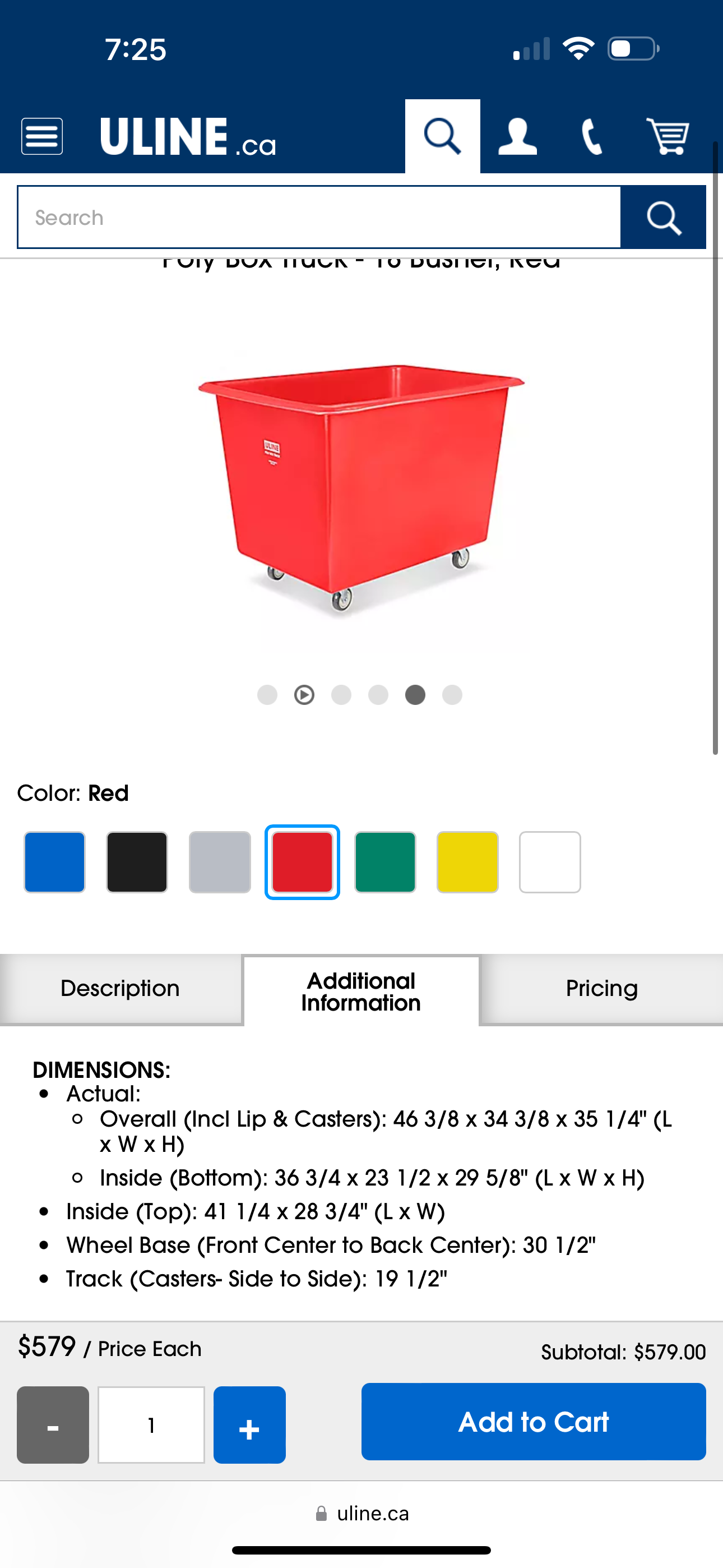
Task: Pick the white color swatch
Action: pos(550,862)
